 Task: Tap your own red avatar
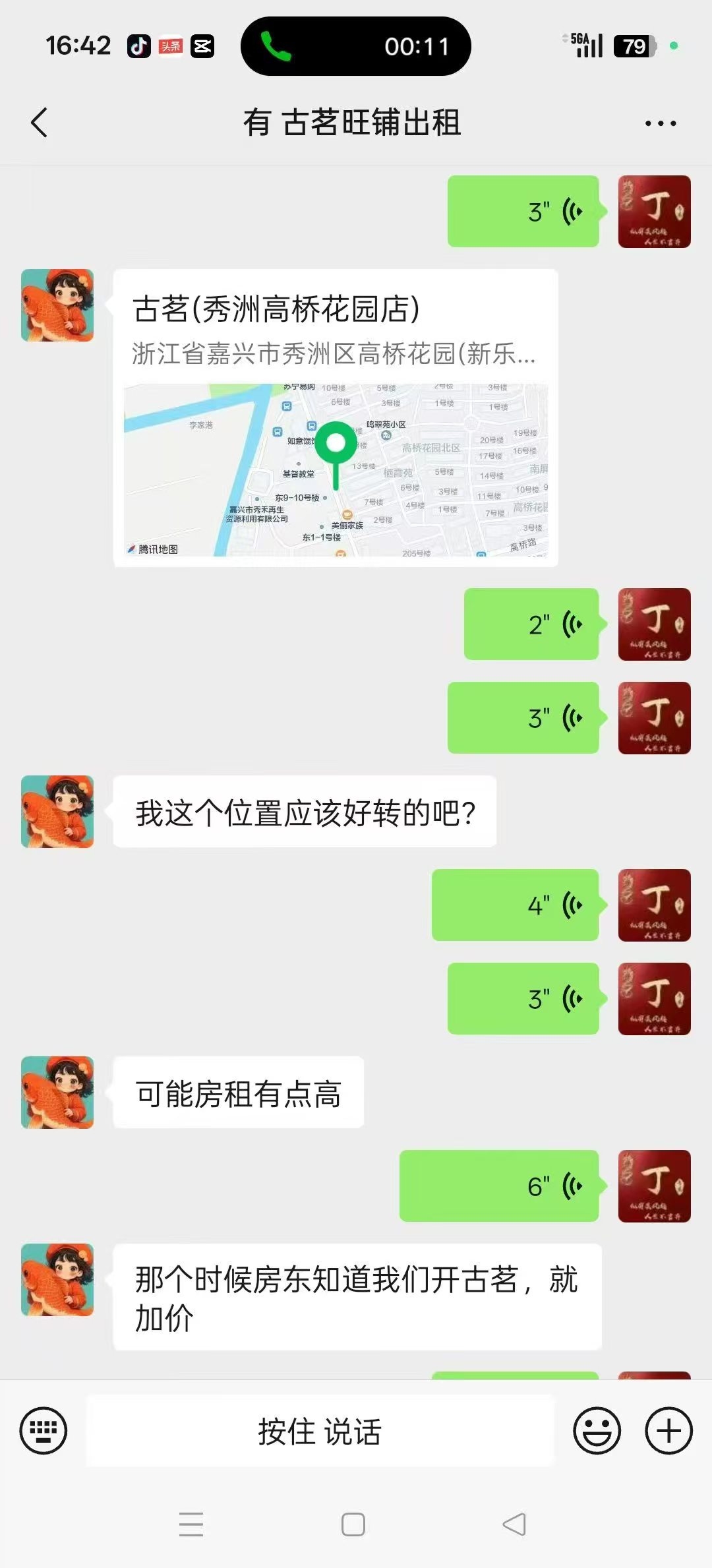[x=655, y=211]
